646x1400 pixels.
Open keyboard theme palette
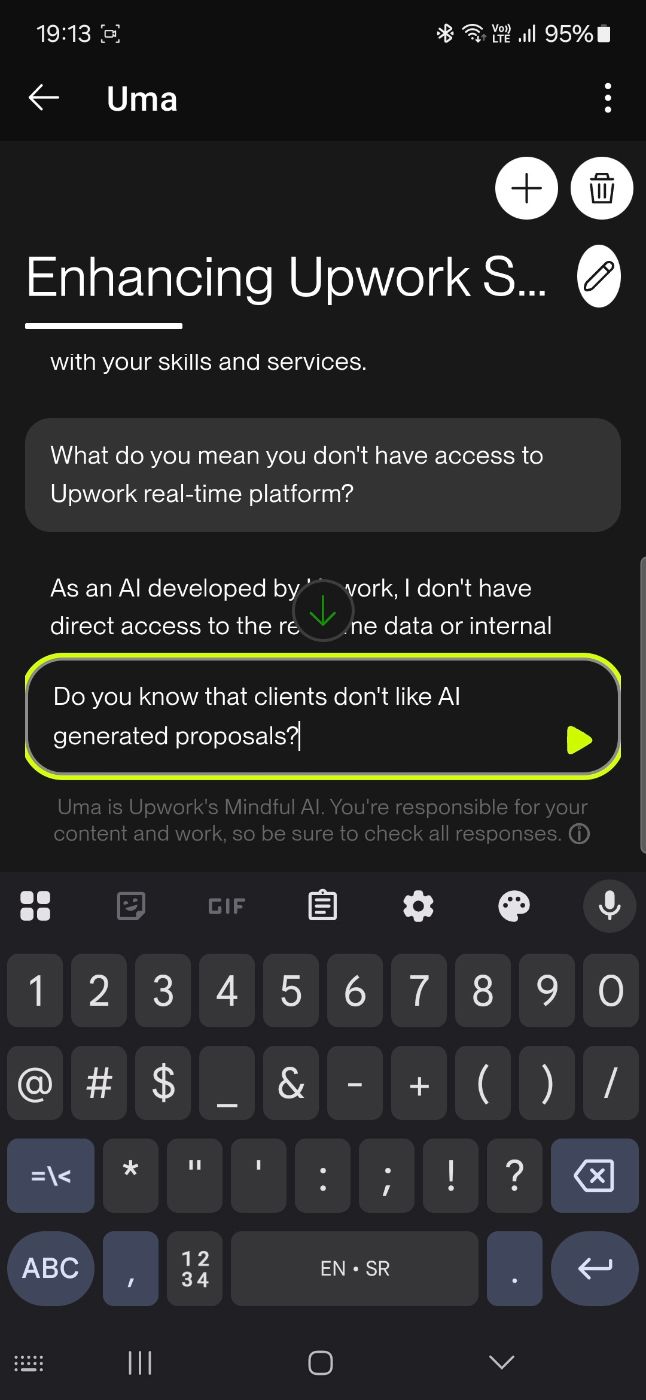514,906
